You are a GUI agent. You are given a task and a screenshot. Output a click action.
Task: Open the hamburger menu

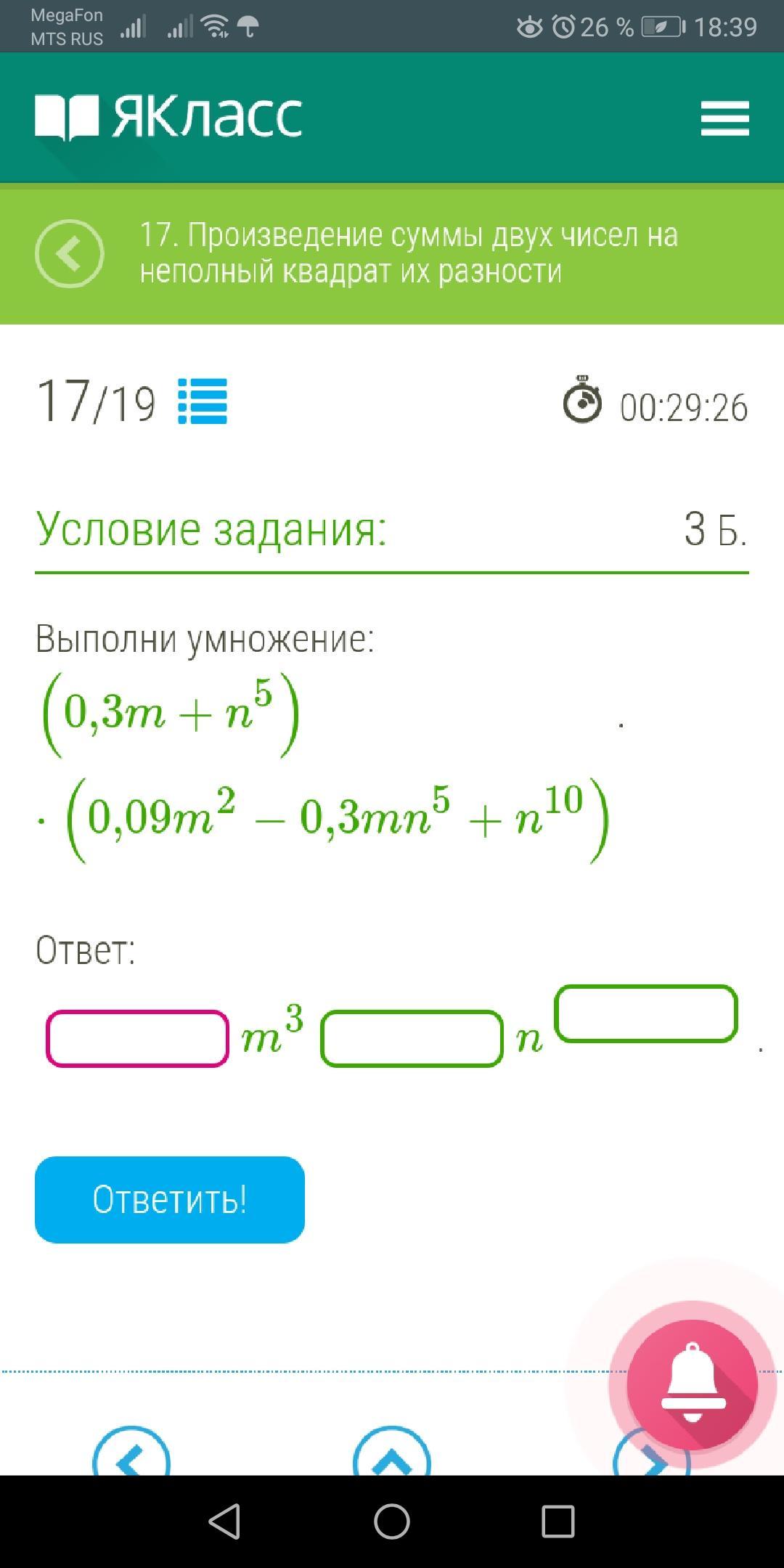click(724, 118)
